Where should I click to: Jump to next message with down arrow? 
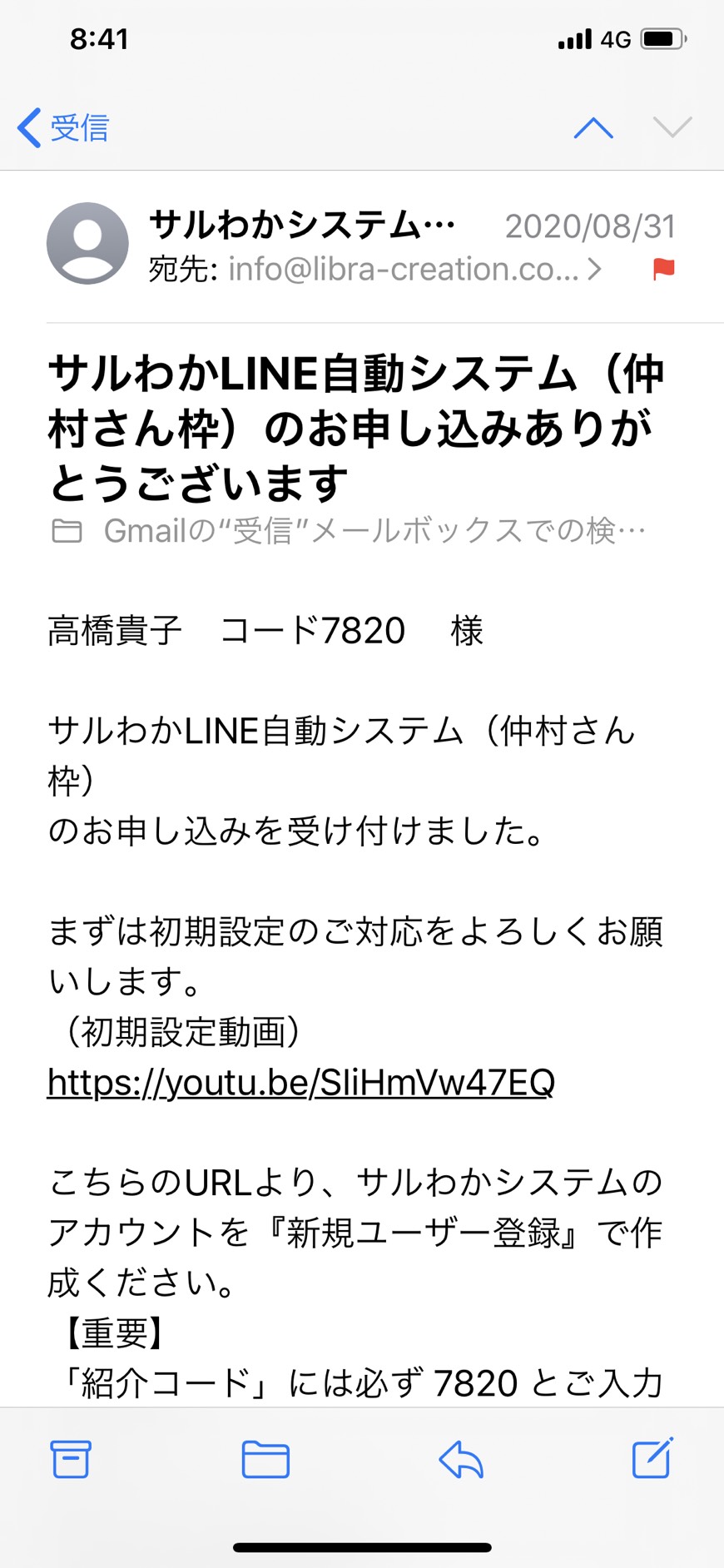pos(672,127)
